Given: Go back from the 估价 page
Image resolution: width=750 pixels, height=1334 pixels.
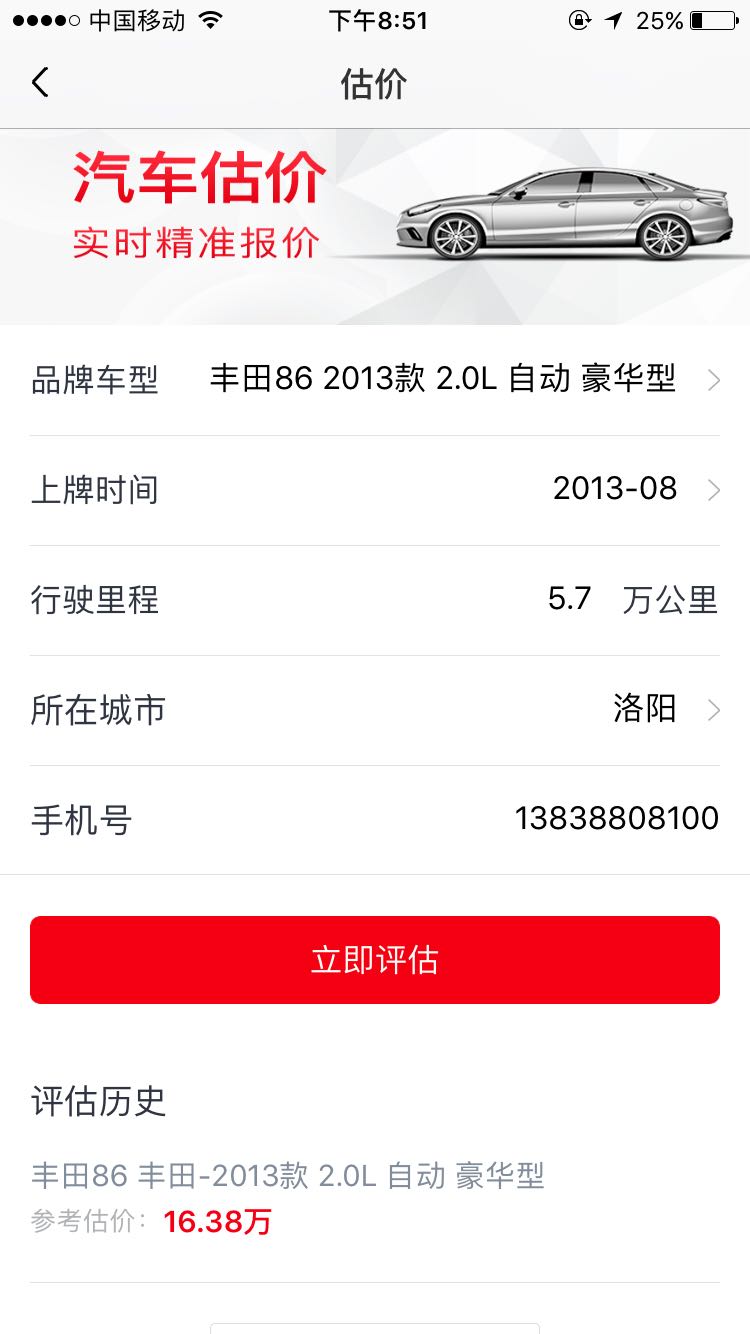Looking at the screenshot, I should (40, 83).
